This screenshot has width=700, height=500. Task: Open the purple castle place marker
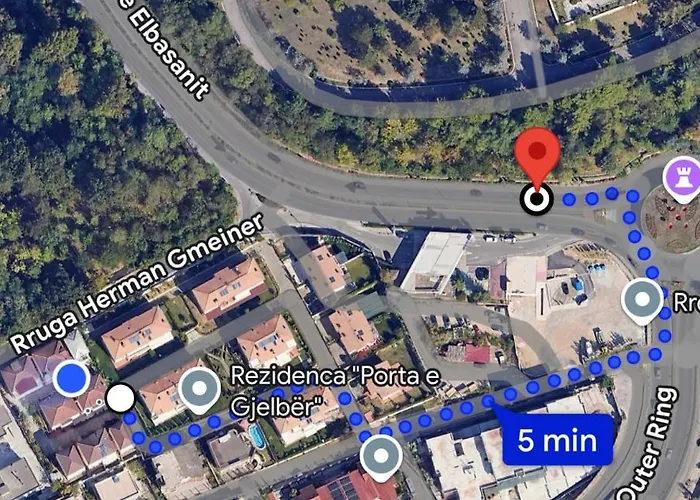pos(683,178)
